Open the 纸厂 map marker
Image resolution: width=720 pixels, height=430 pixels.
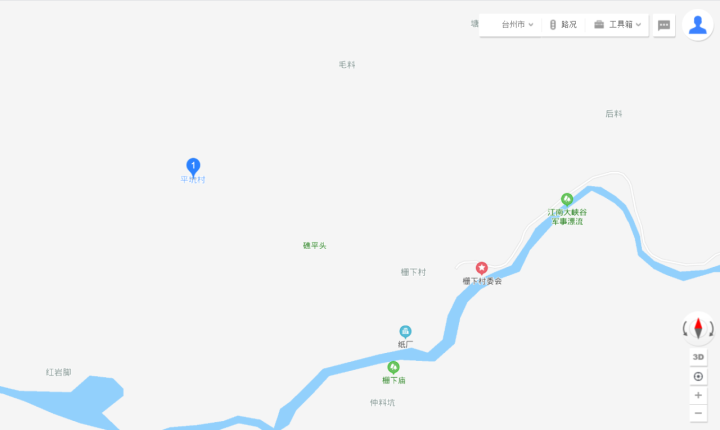click(x=405, y=331)
